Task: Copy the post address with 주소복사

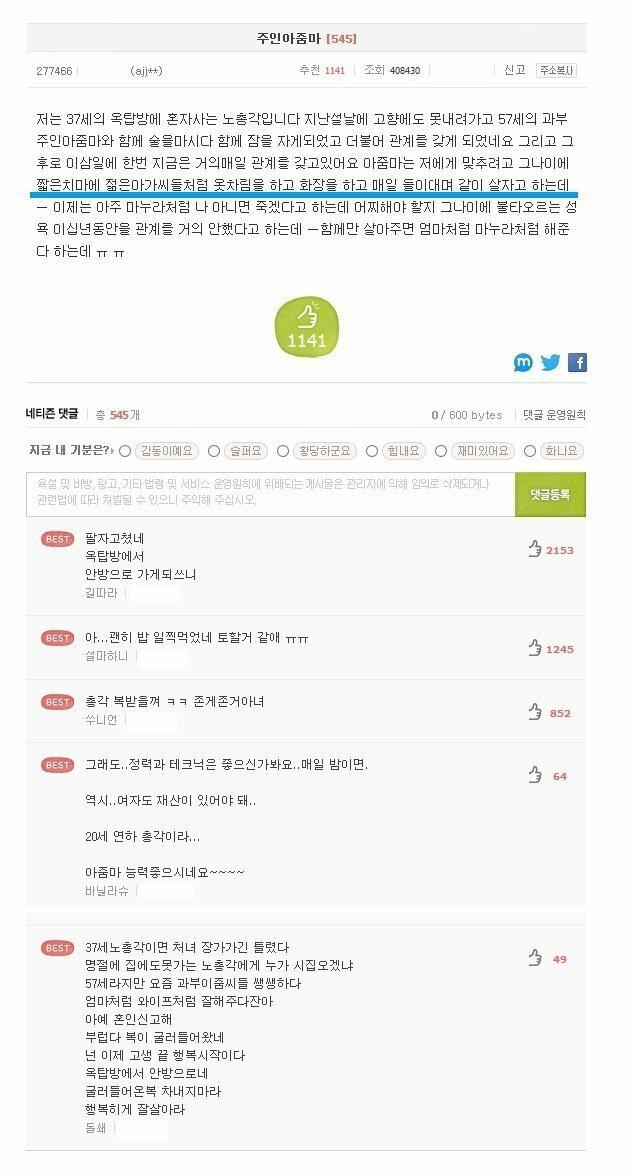Action: (x=557, y=70)
